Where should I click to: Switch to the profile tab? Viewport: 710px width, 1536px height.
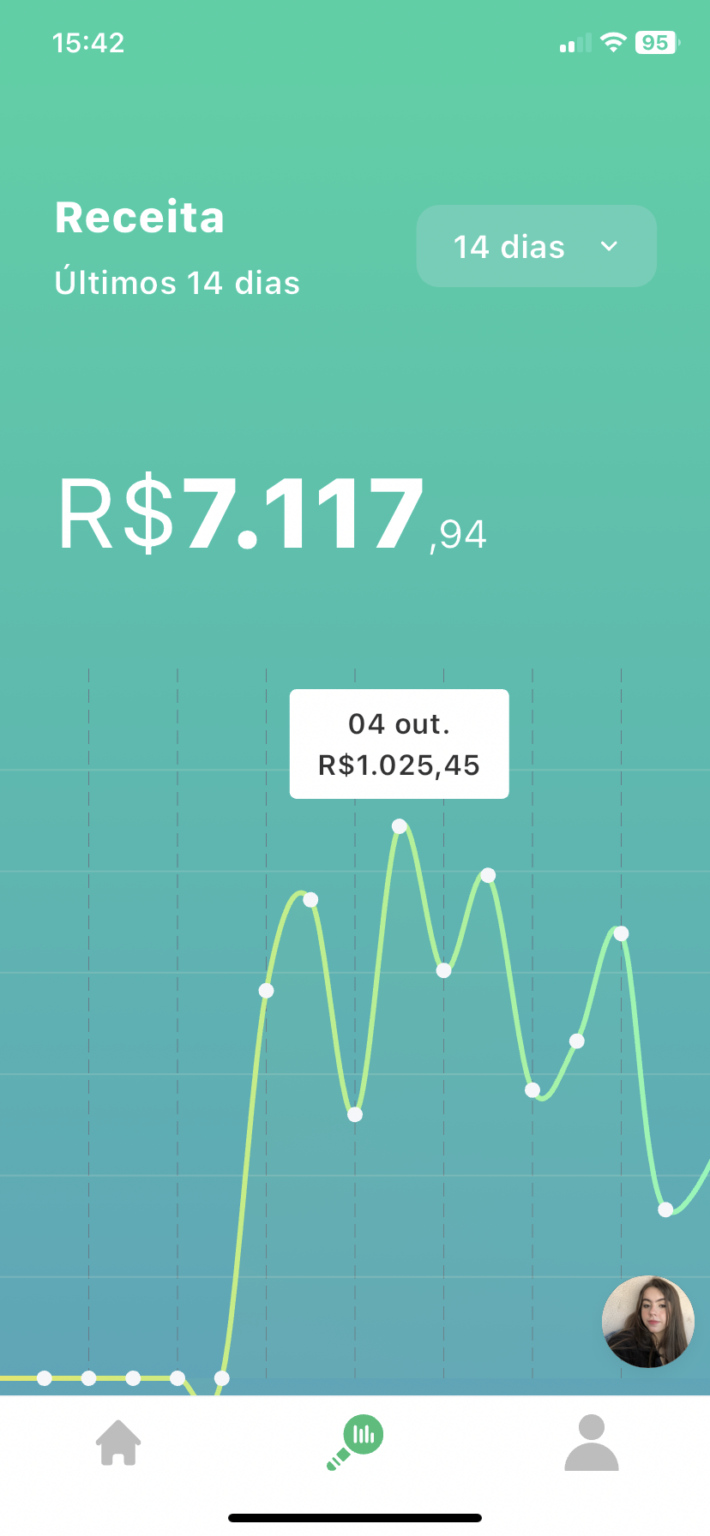(x=591, y=1443)
